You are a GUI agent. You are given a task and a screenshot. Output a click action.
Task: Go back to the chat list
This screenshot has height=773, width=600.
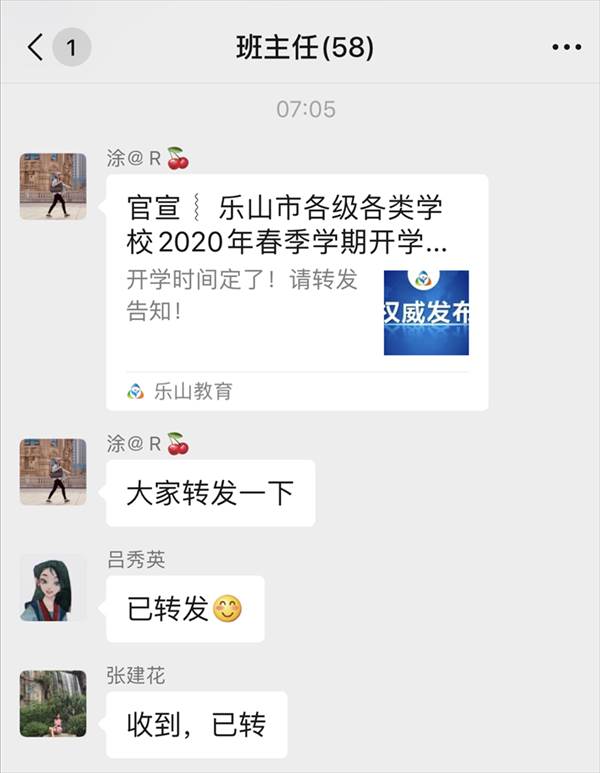[37, 47]
